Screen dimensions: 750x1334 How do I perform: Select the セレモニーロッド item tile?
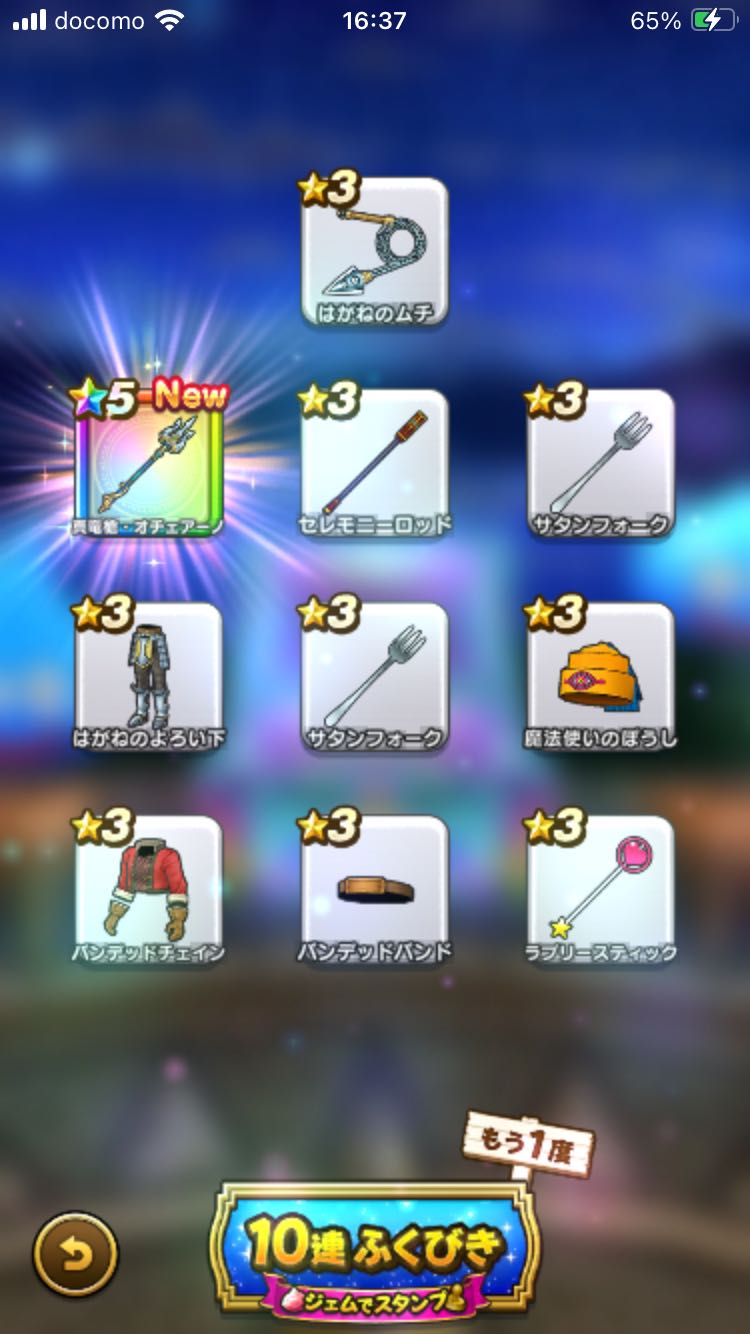point(375,463)
